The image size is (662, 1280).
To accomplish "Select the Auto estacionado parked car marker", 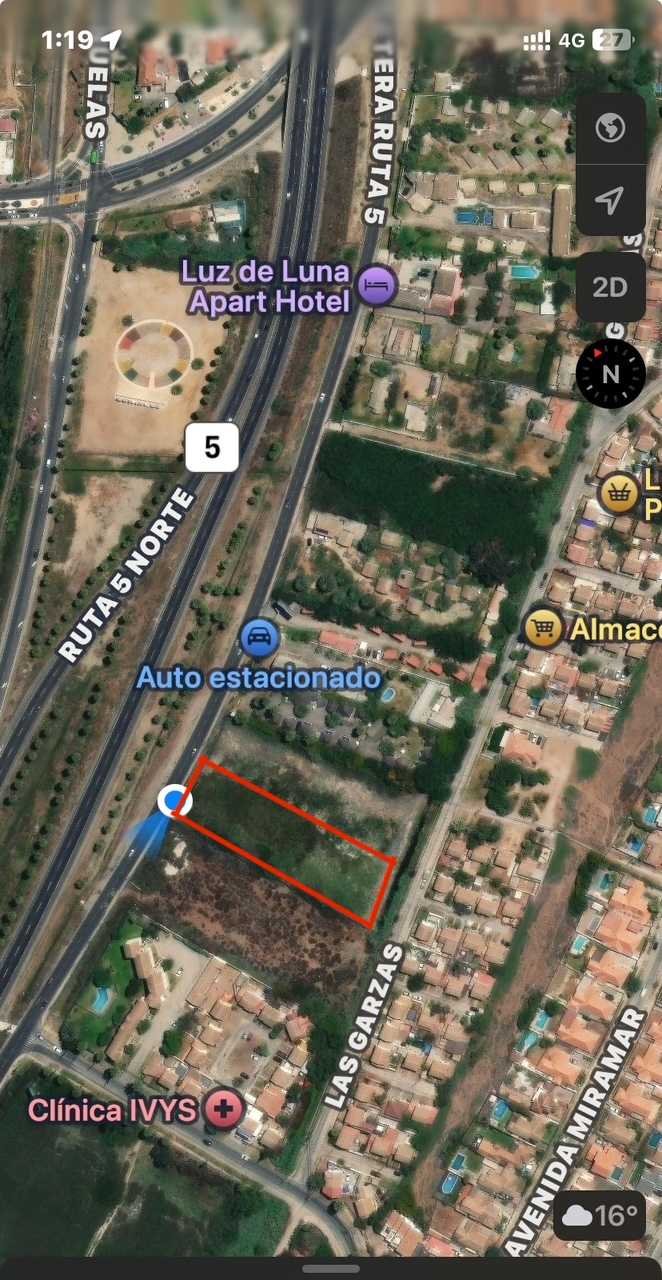I will pyautogui.click(x=260, y=638).
